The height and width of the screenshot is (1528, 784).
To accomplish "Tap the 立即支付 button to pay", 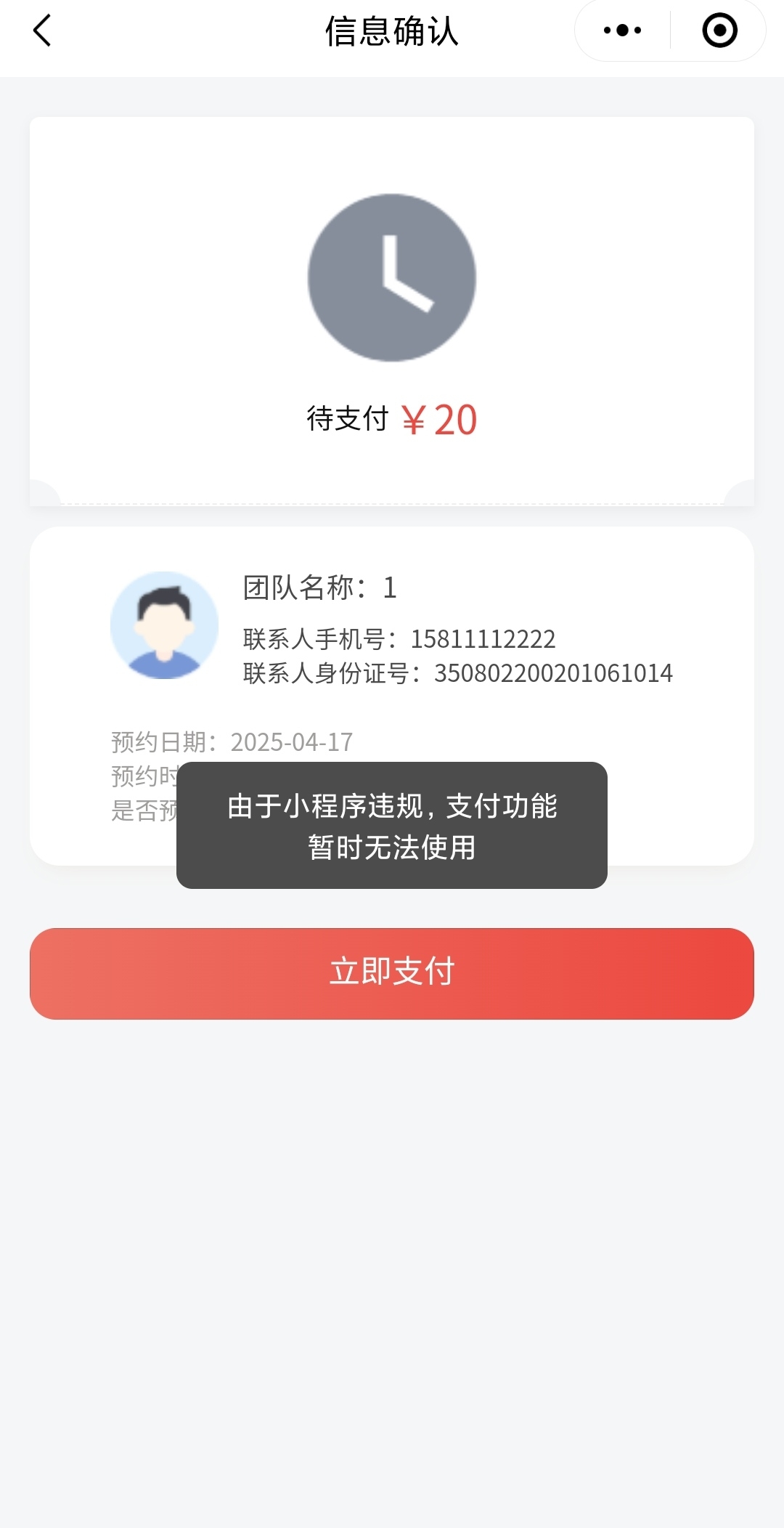I will (x=392, y=973).
